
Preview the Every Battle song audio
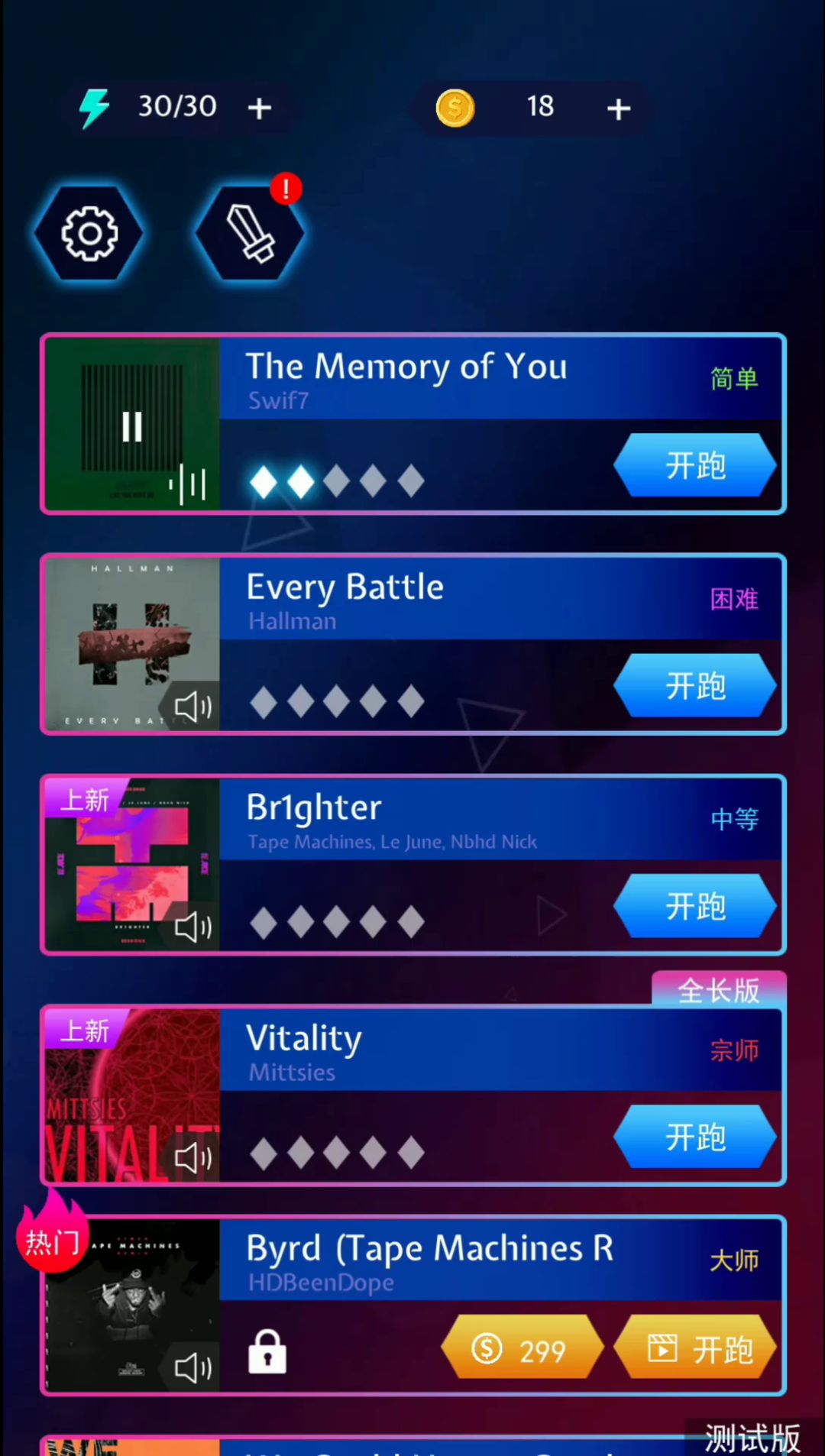[192, 707]
